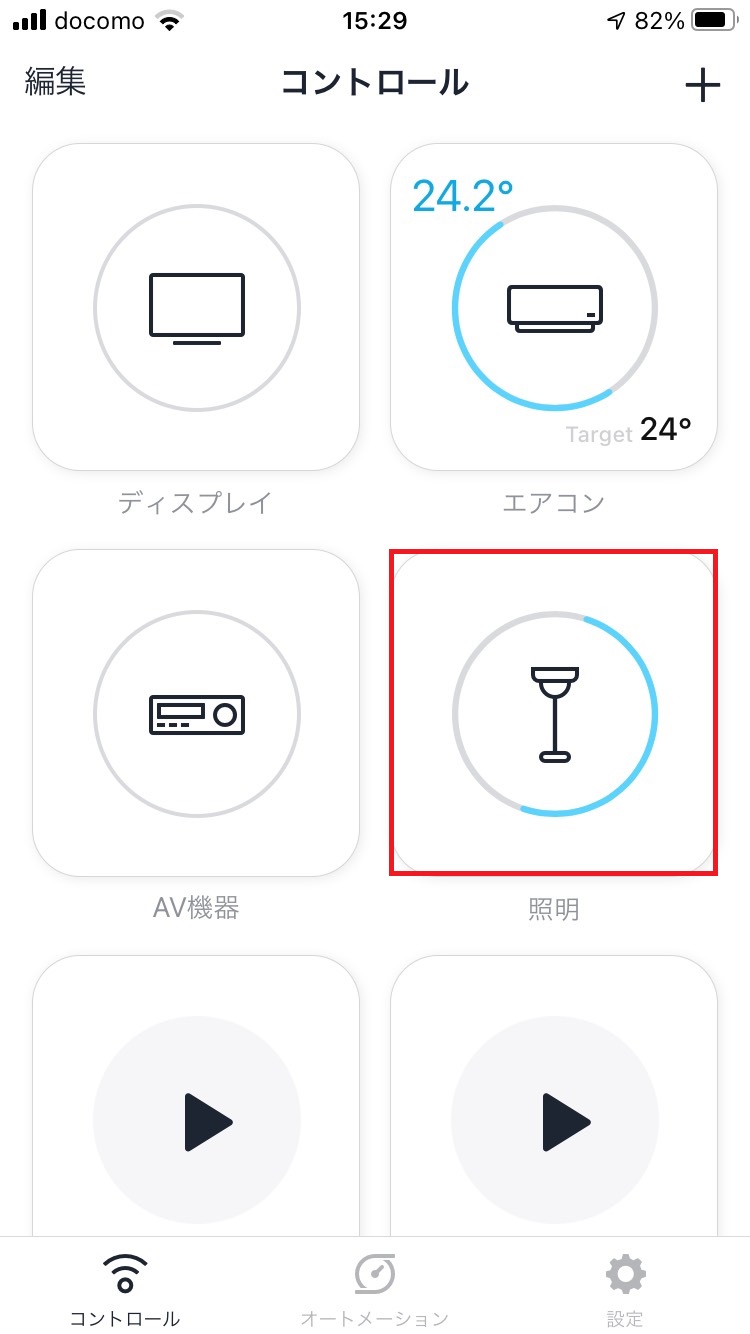Screen dimensions: 750x1334
Task: Open the ディスプレイ control card
Action: [196, 307]
